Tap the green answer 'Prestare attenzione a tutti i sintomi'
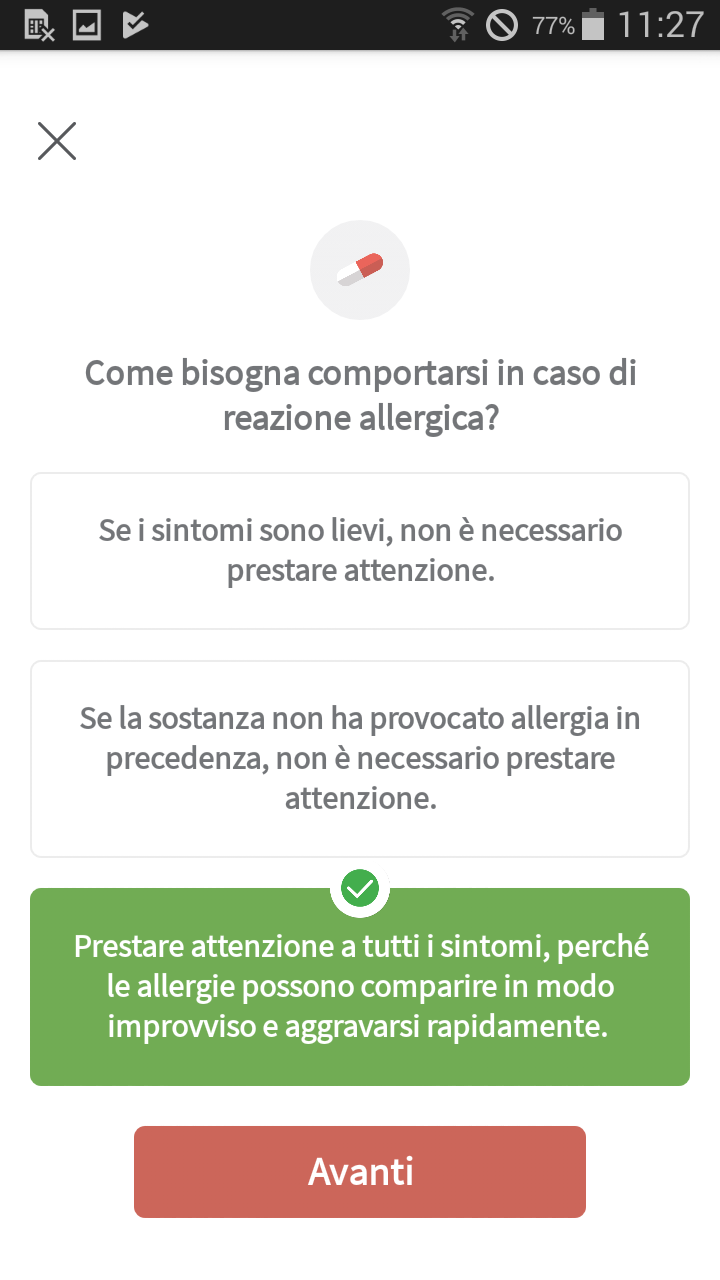This screenshot has width=720, height=1280. [360, 987]
